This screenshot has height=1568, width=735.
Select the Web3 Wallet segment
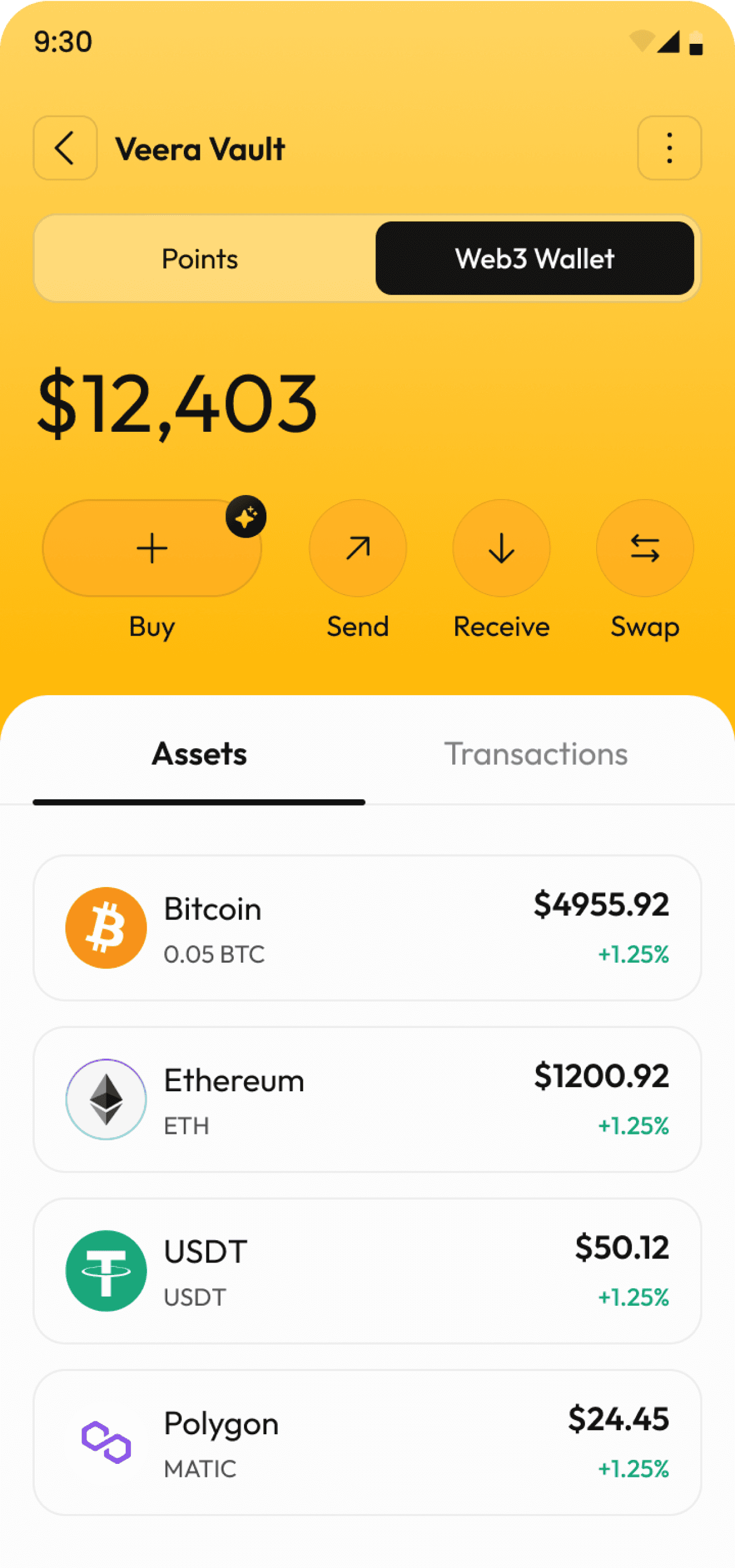coord(534,259)
